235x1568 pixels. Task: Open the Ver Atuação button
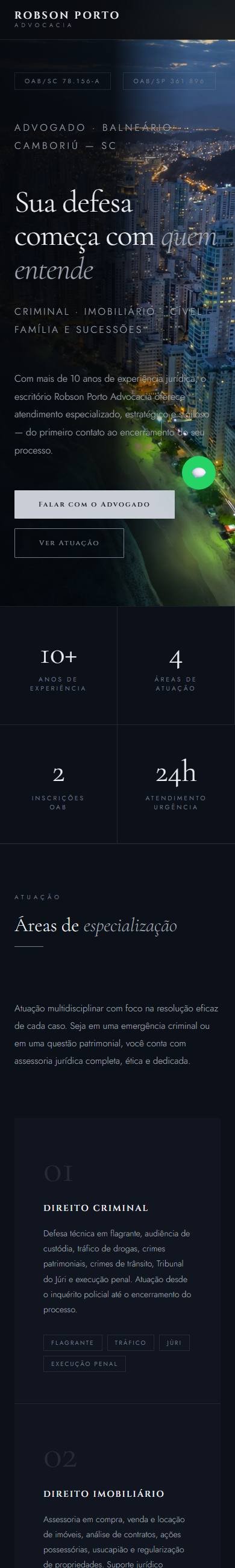69,542
